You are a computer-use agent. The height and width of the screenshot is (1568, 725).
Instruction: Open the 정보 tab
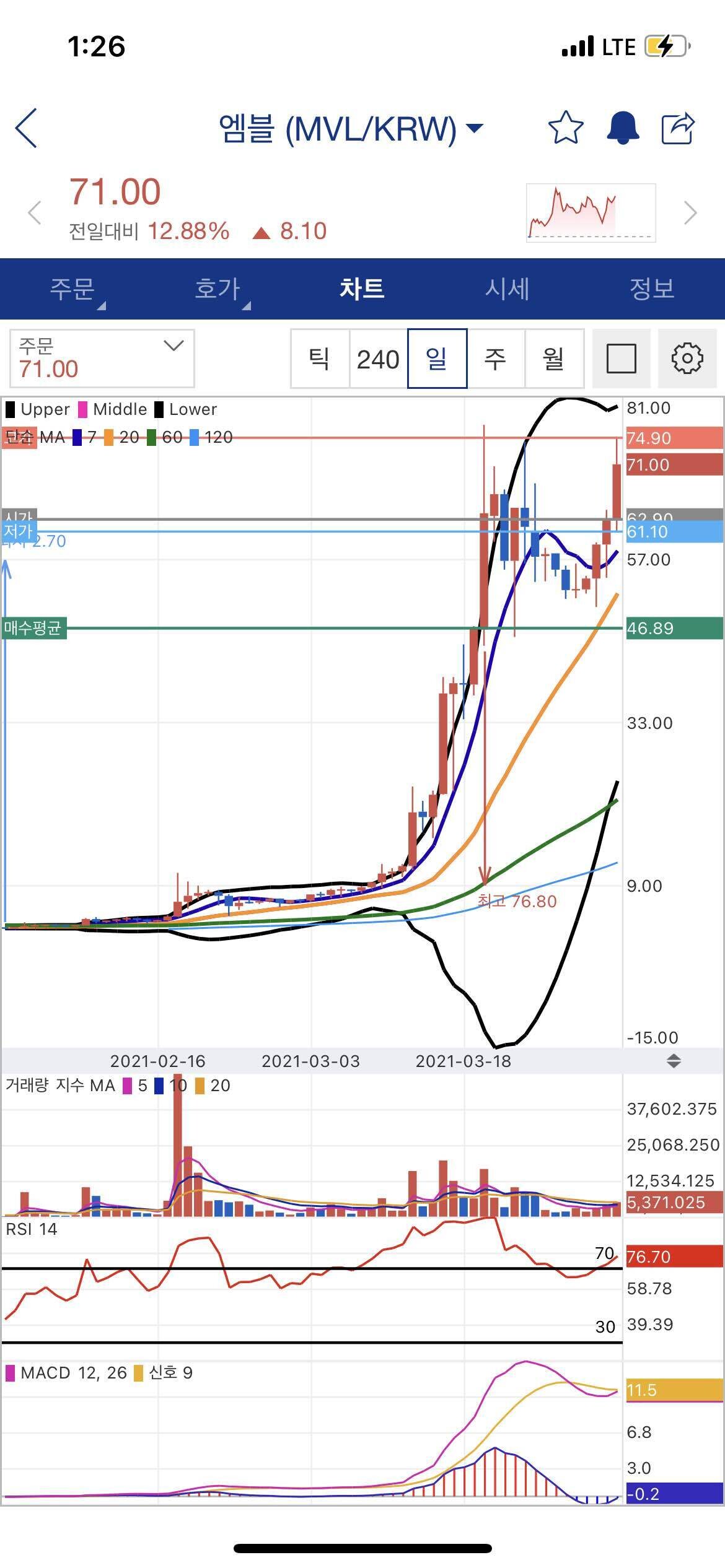(x=652, y=289)
